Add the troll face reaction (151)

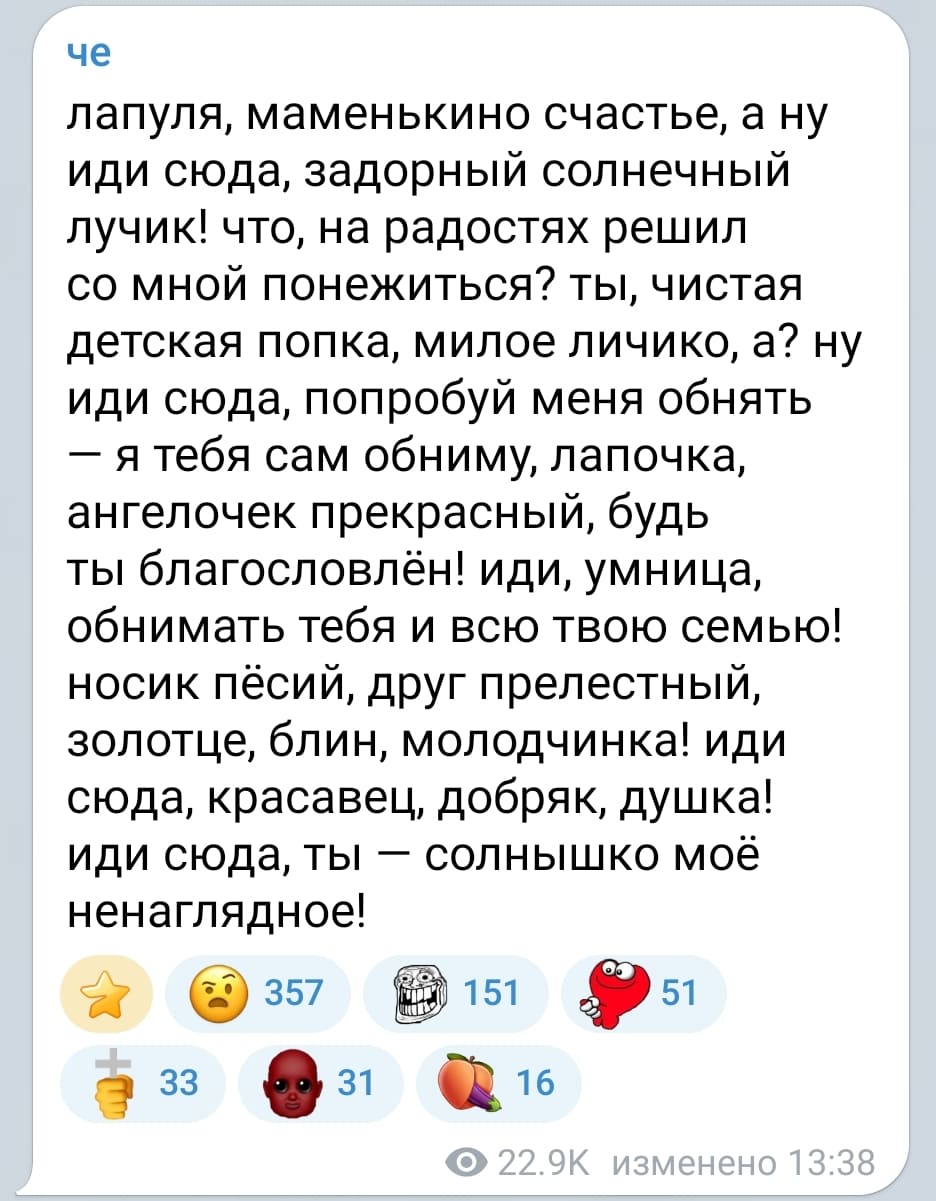click(x=455, y=995)
